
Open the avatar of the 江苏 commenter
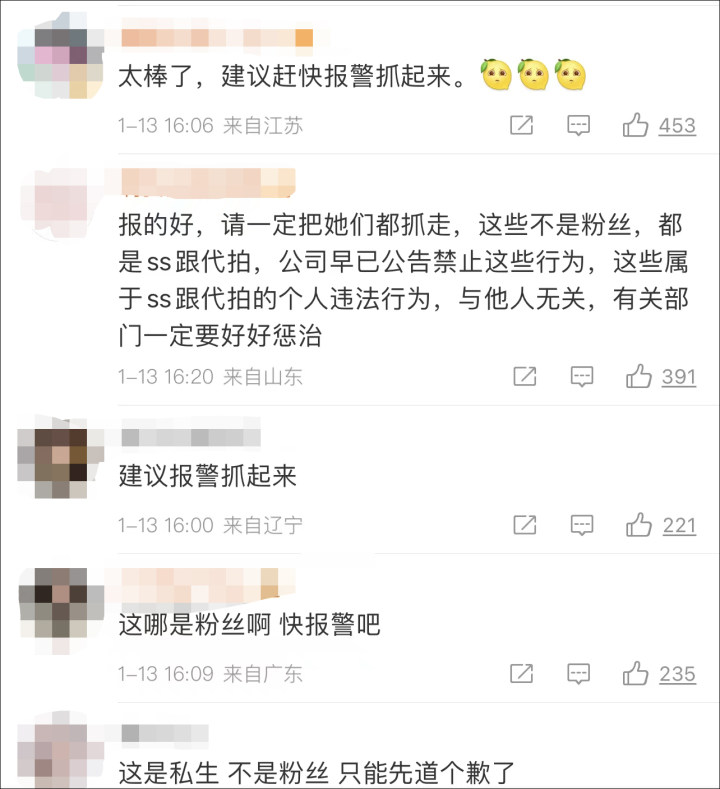pyautogui.click(x=60, y=56)
